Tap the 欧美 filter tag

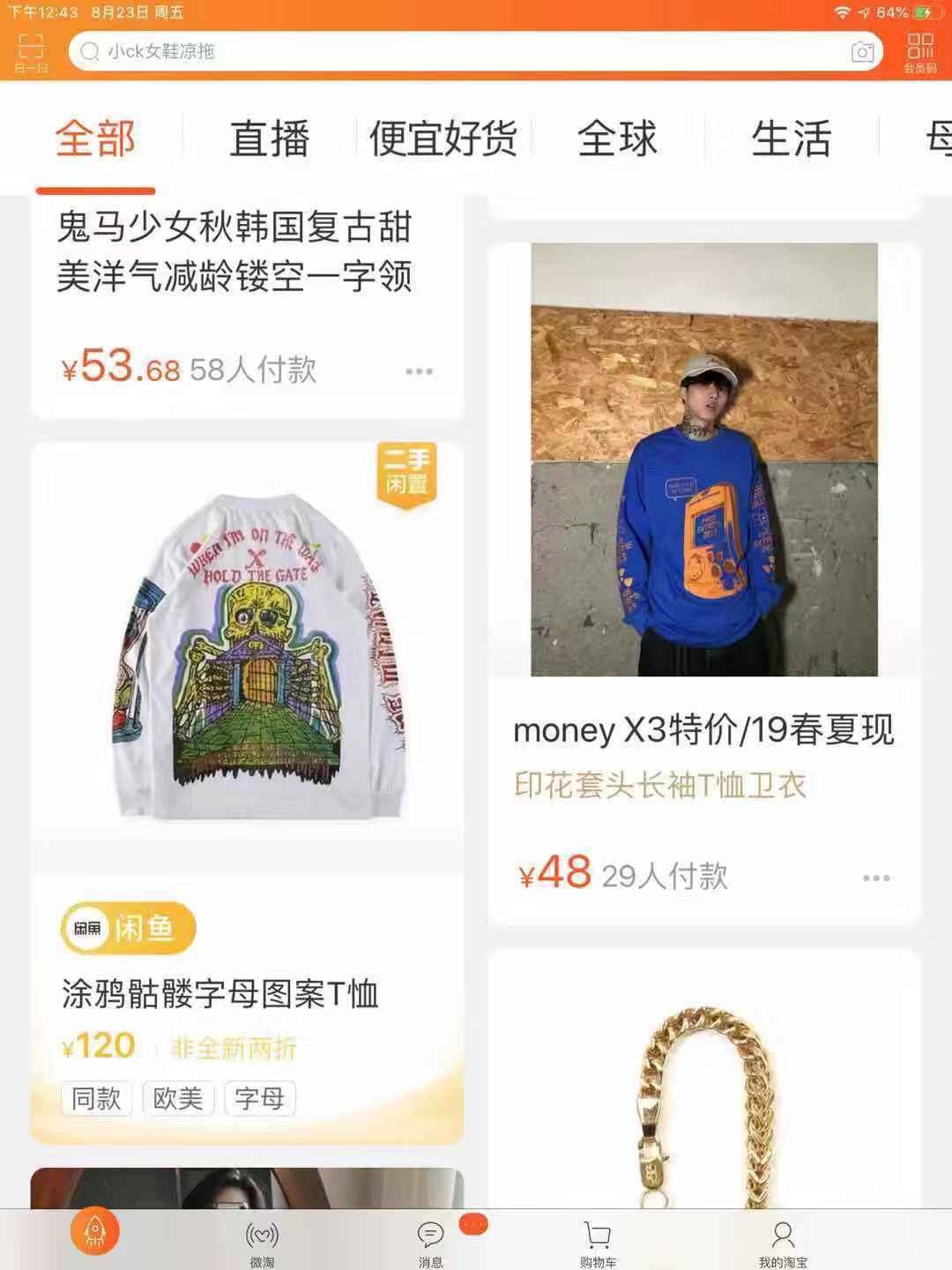coord(179,1099)
